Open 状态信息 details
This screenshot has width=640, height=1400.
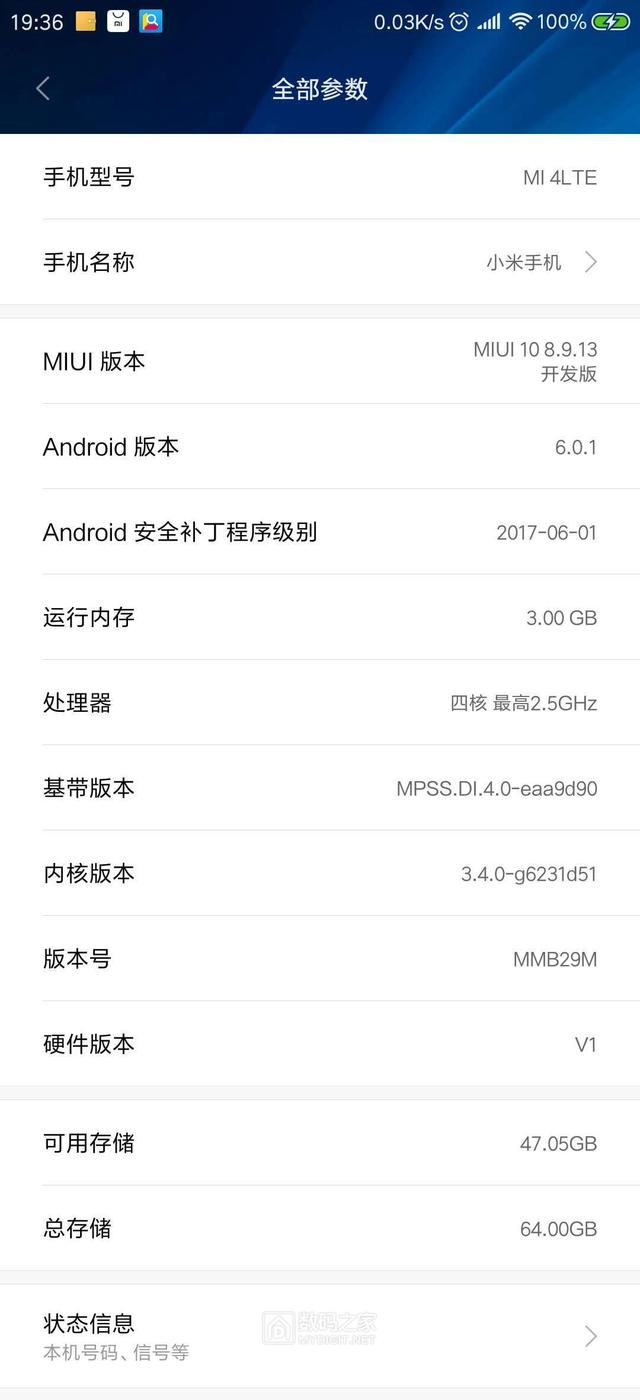pyautogui.click(x=320, y=1336)
